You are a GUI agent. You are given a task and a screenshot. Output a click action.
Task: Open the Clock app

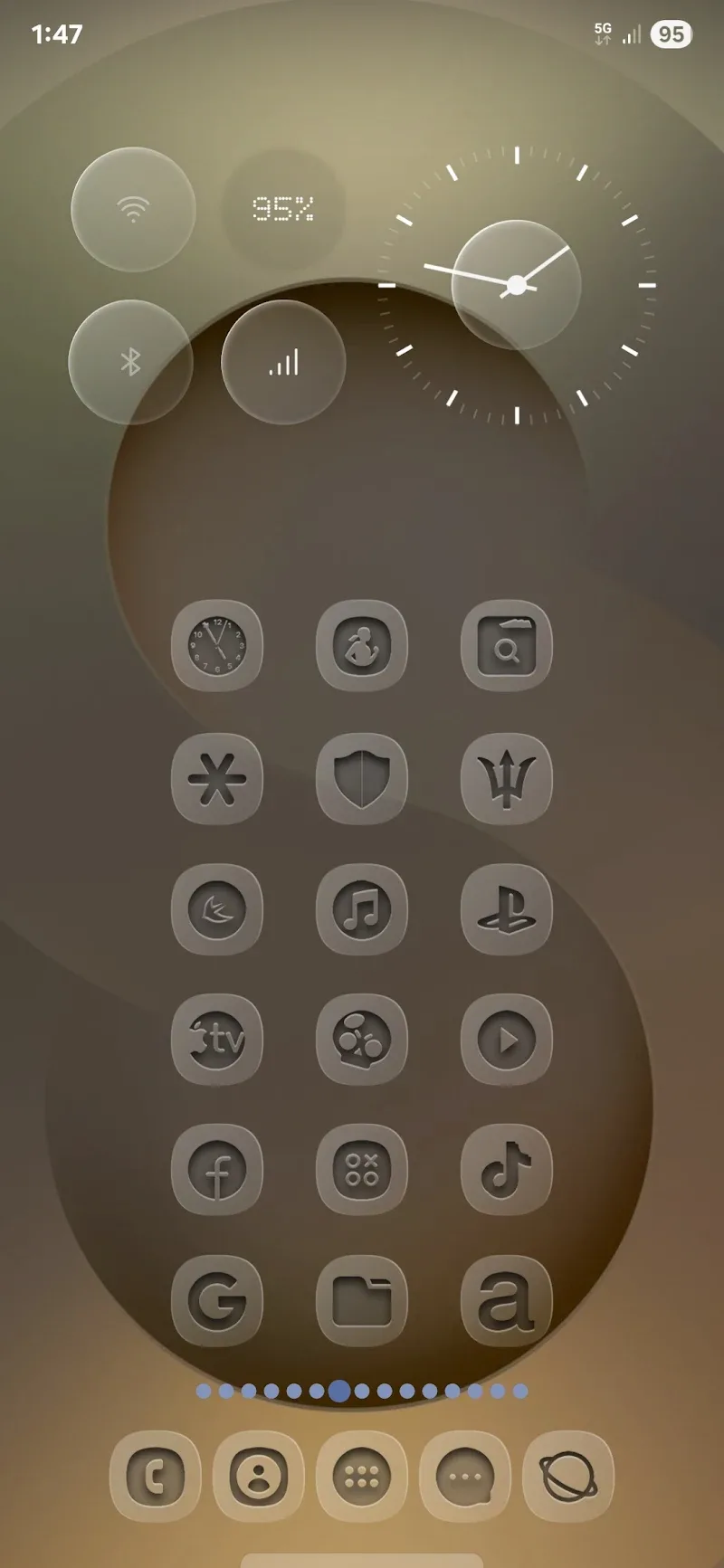[217, 646]
